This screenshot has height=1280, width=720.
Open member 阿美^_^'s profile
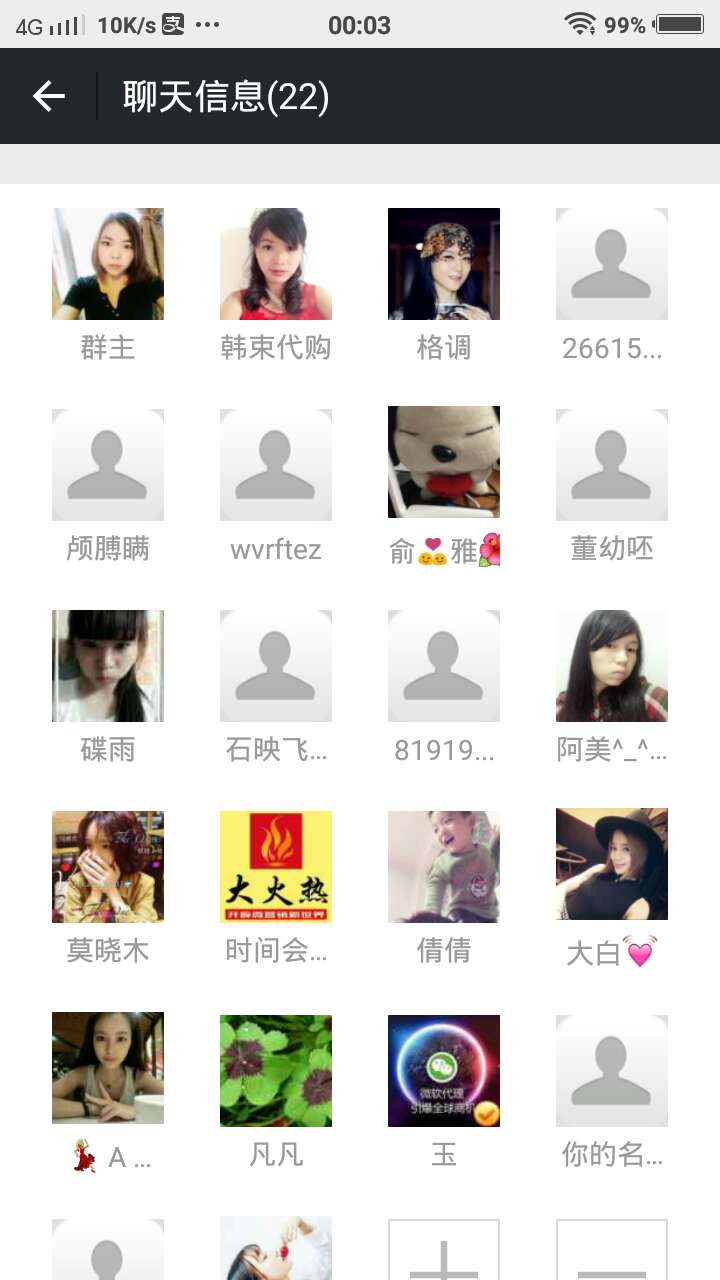coord(612,666)
